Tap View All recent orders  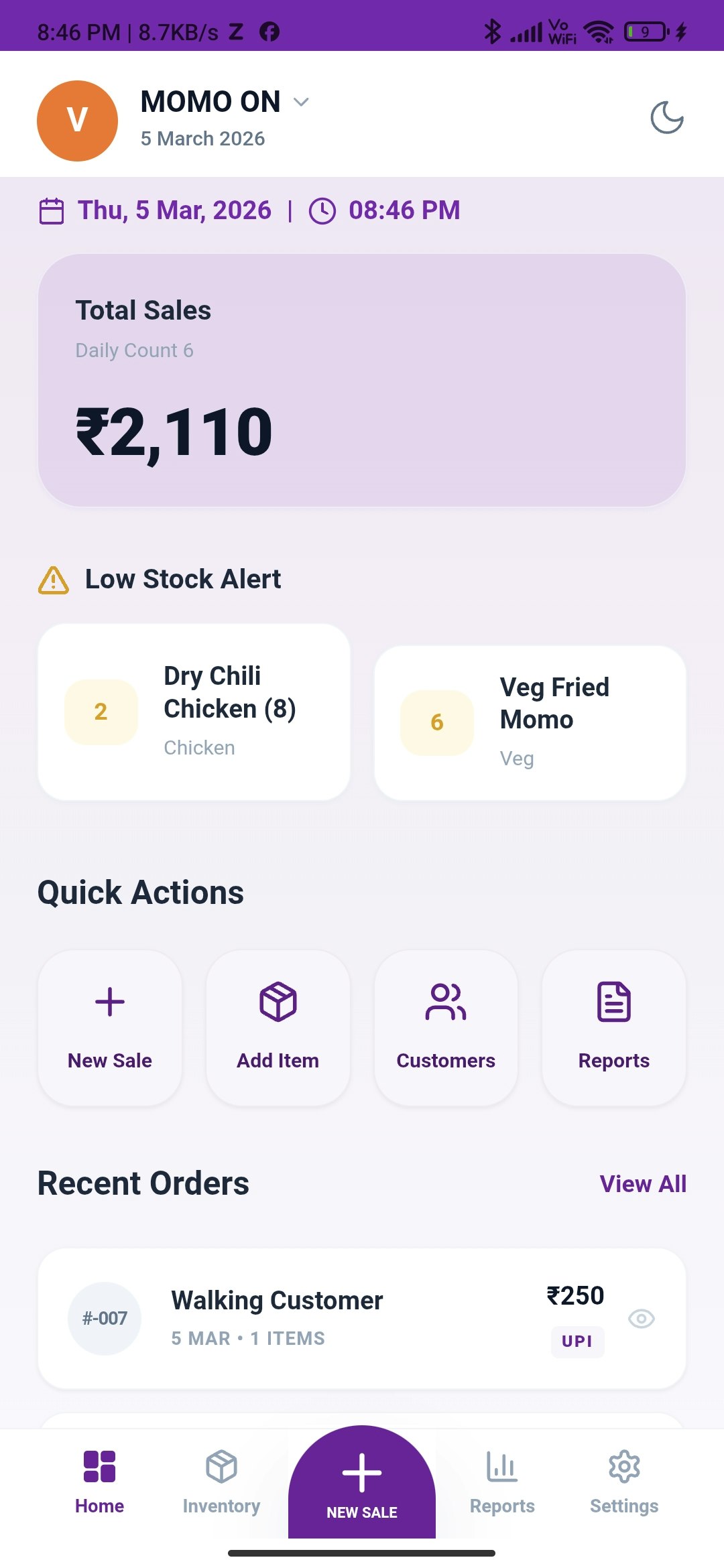coord(642,1183)
